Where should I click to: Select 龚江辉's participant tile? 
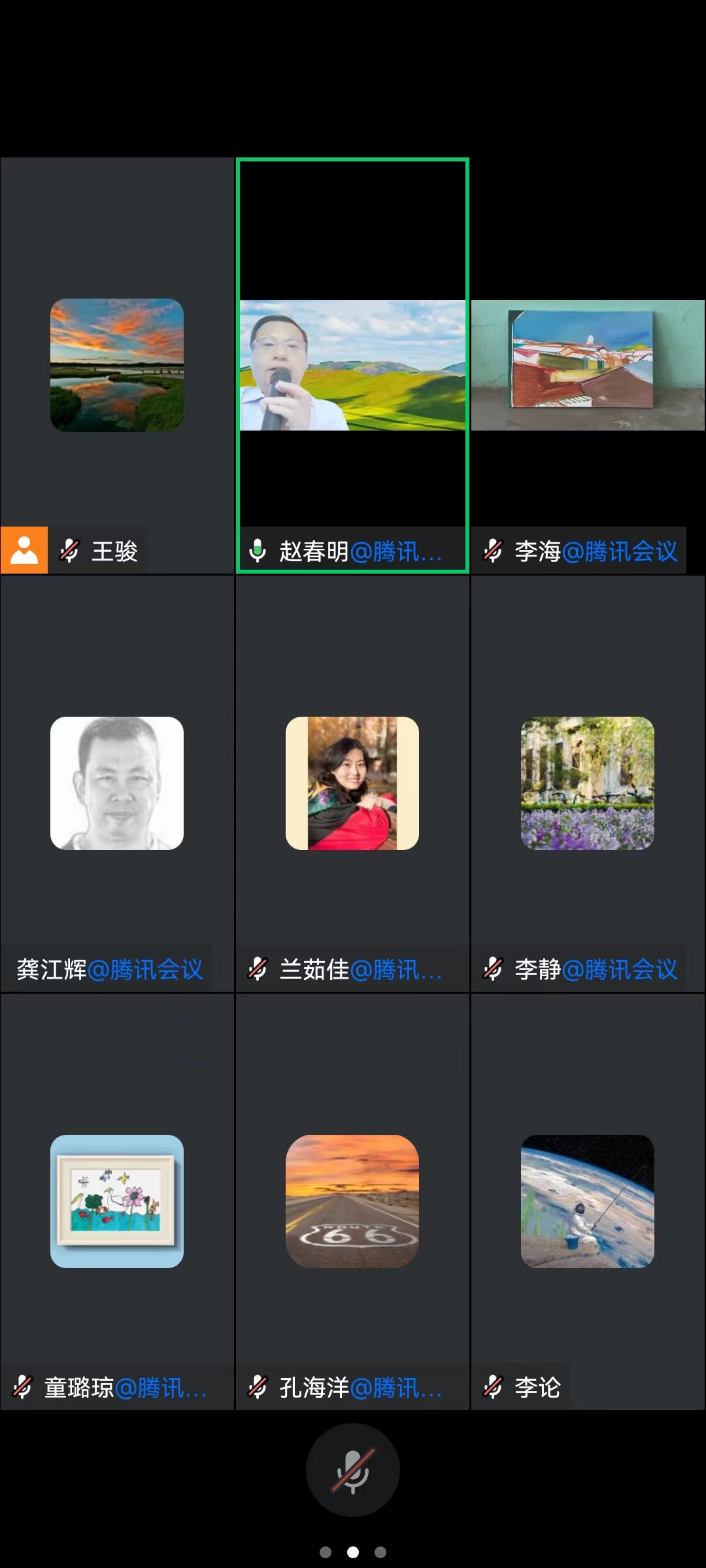[x=117, y=783]
